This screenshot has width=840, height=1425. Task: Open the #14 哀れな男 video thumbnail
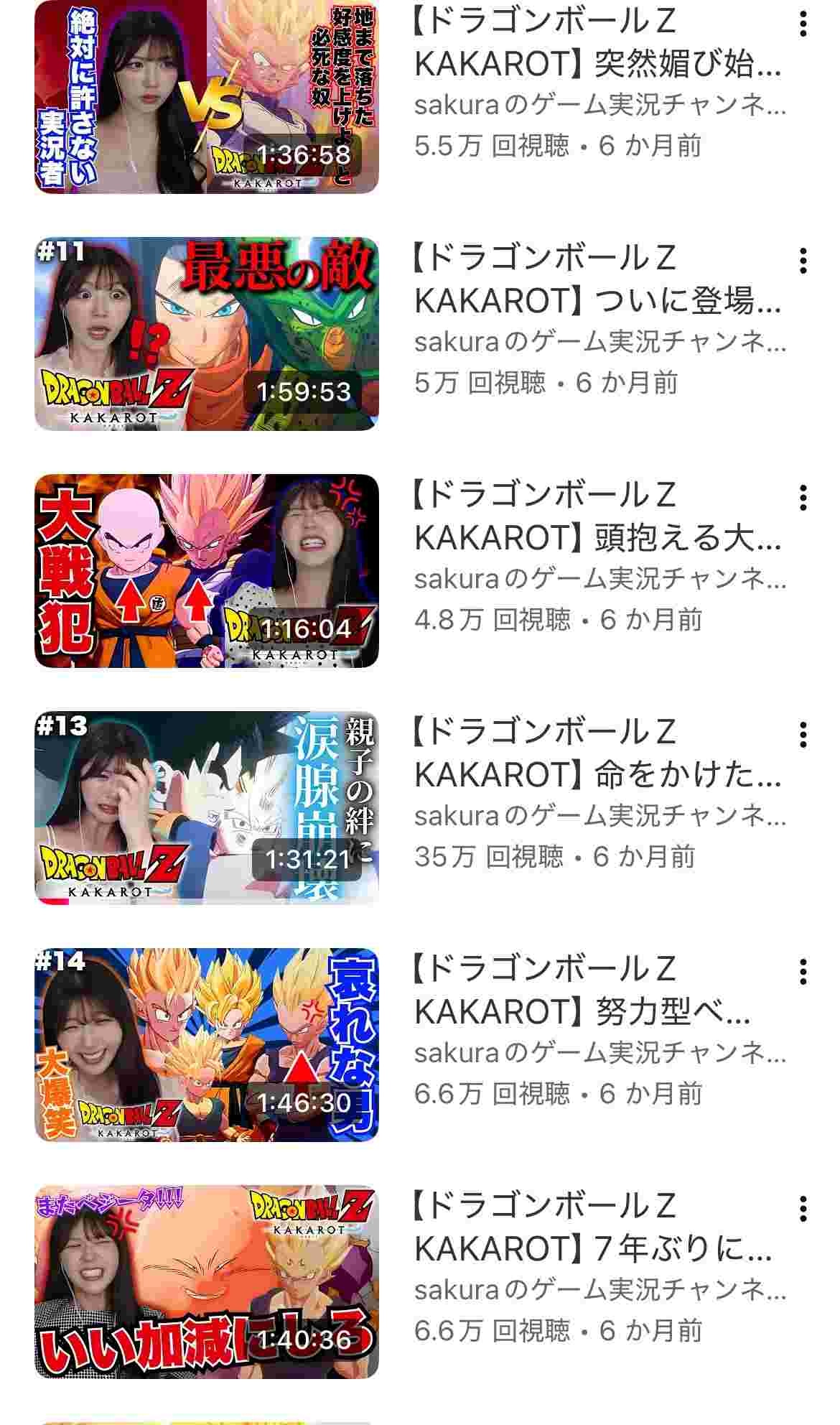click(x=207, y=1045)
